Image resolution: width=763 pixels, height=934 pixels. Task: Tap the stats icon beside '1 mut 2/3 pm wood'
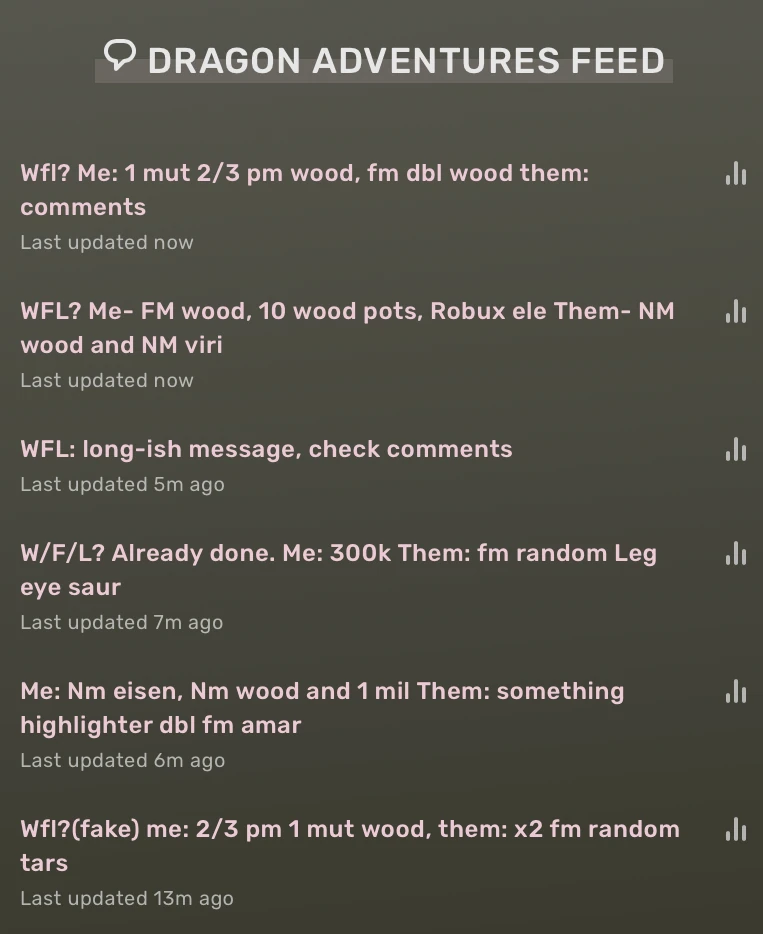(736, 174)
